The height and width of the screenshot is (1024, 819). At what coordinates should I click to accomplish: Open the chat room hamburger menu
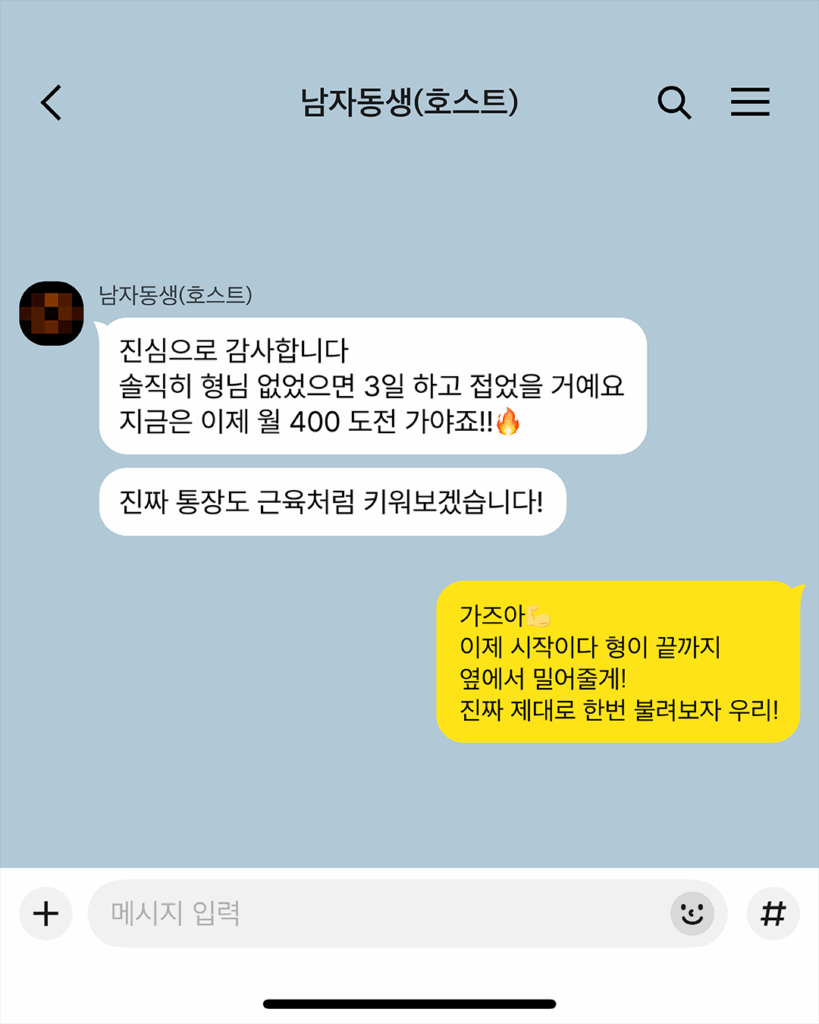(x=749, y=103)
